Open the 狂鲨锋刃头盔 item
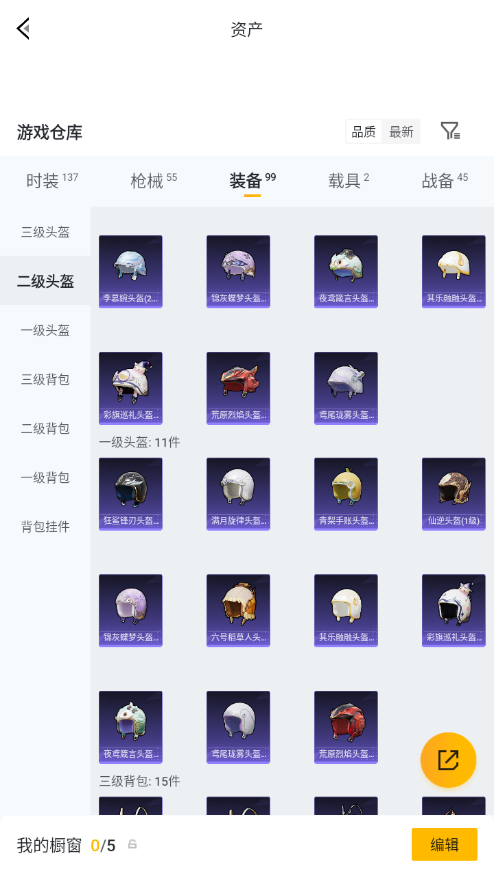This screenshot has width=494, height=873. pos(131,494)
